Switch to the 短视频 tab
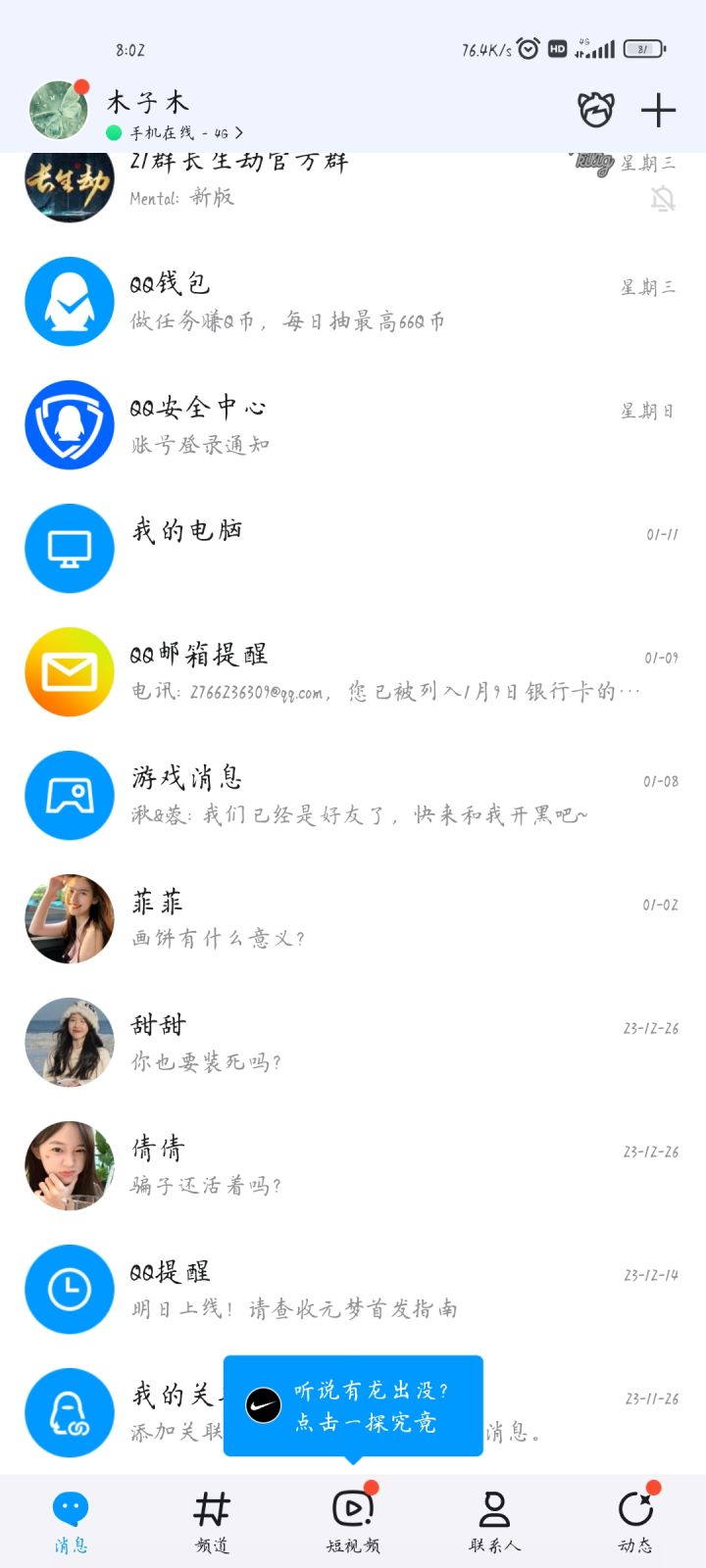The width and height of the screenshot is (706, 1568). coord(353,1522)
